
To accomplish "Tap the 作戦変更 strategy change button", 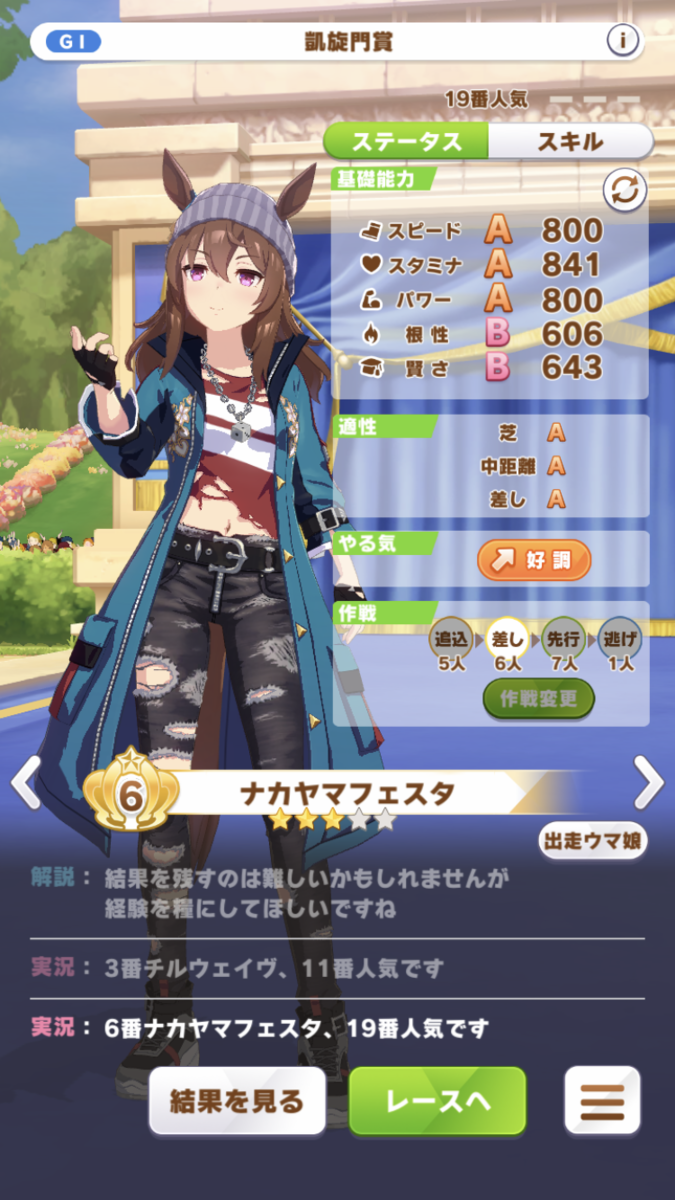I will point(539,699).
